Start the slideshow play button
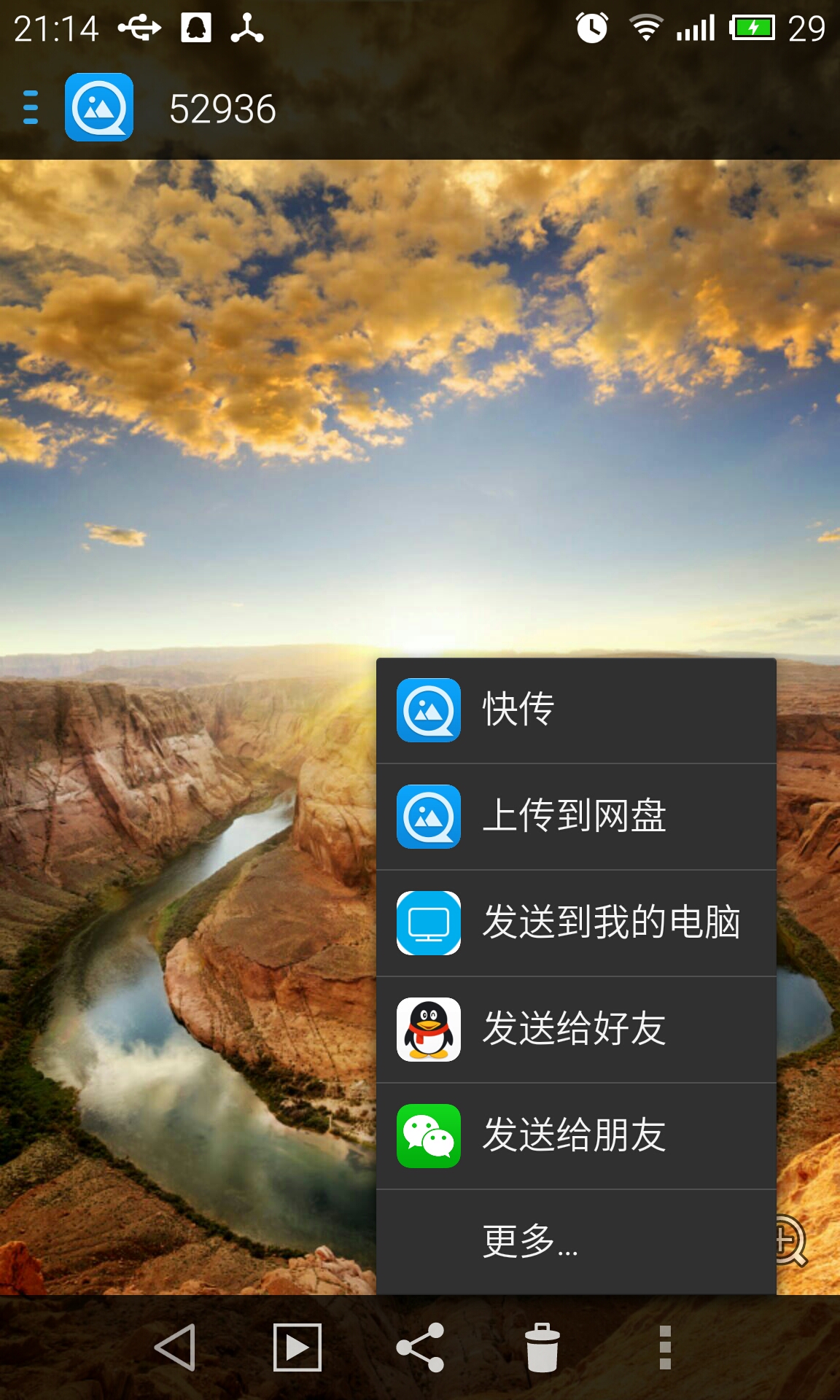 click(297, 1347)
